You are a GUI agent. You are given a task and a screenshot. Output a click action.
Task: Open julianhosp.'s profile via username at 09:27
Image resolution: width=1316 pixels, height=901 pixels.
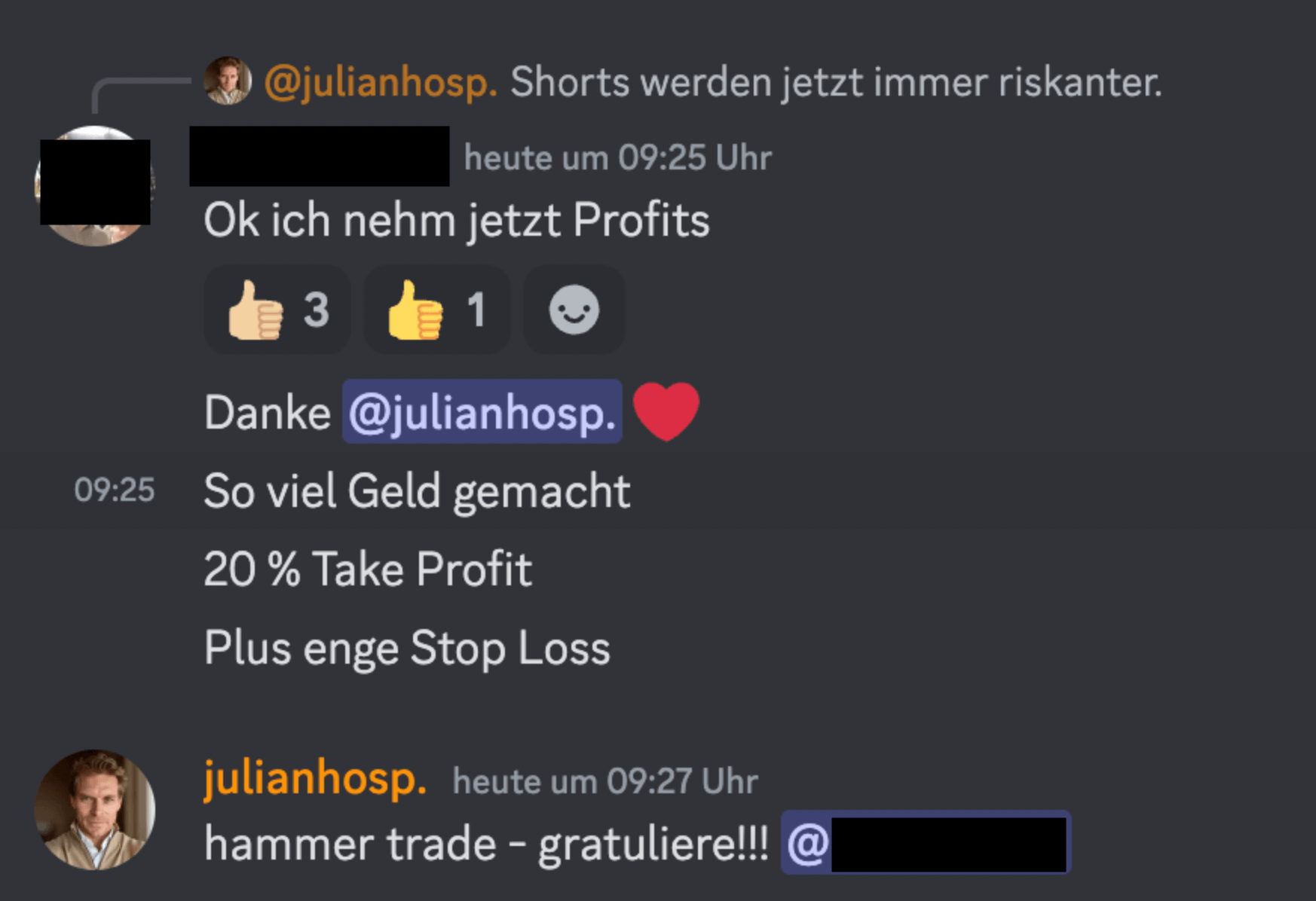315,778
